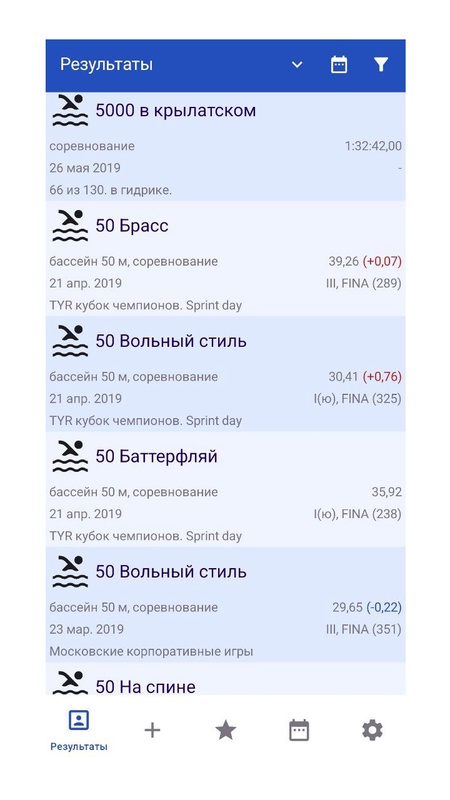The image size is (450, 800).
Task: Add a new result with the plus tab
Action: click(x=152, y=731)
